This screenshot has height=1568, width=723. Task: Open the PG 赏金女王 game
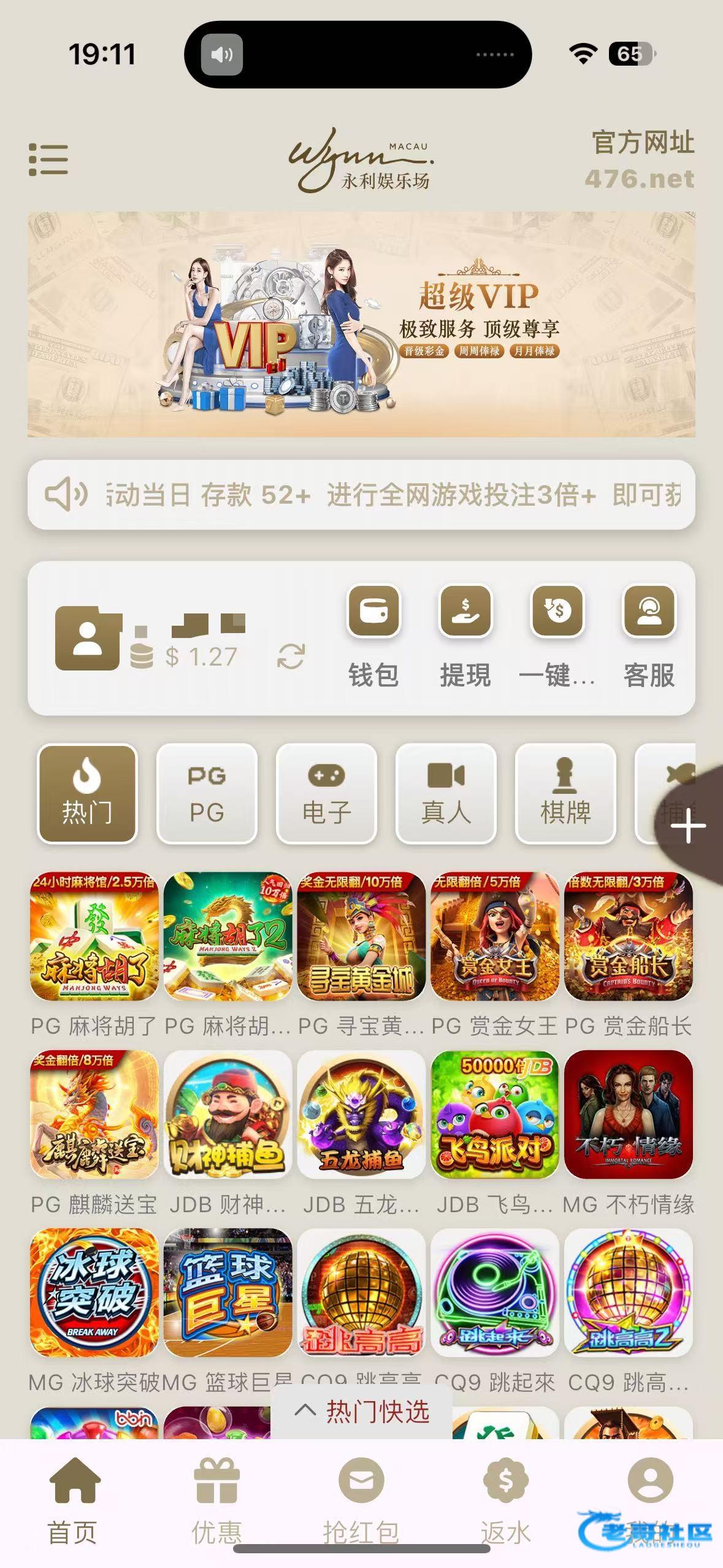click(494, 936)
